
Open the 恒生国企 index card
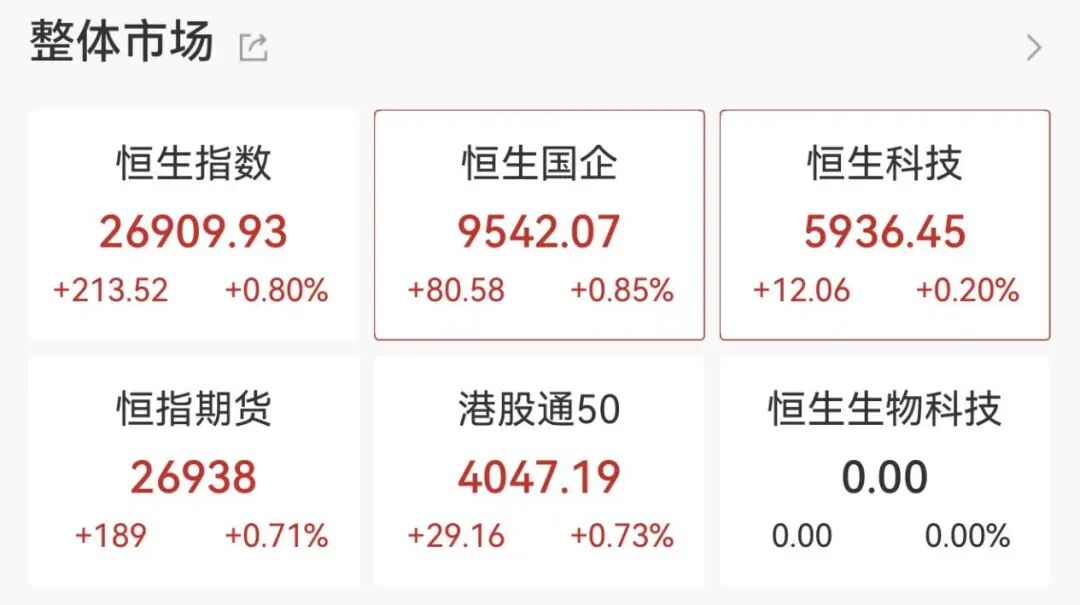click(539, 226)
